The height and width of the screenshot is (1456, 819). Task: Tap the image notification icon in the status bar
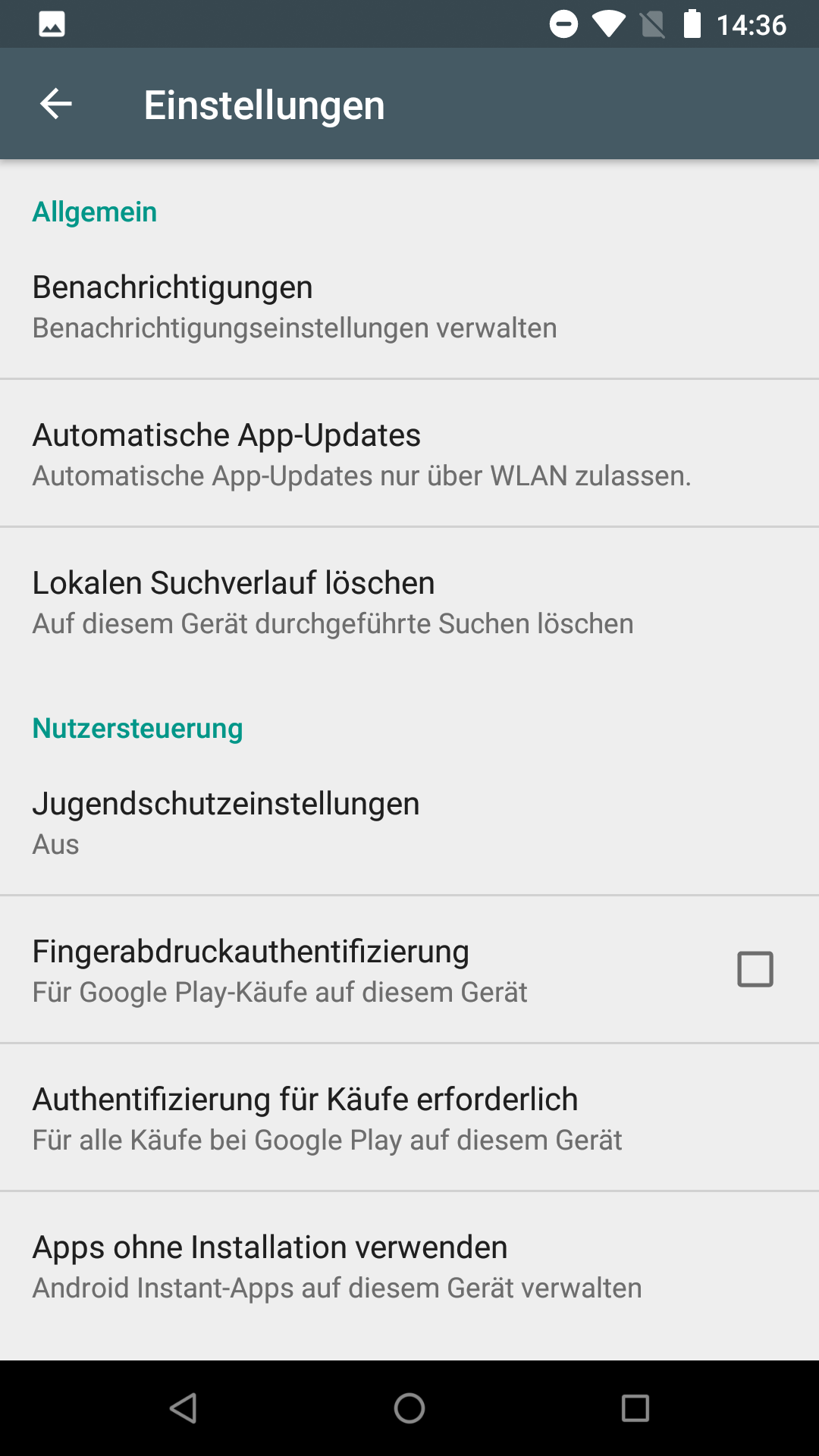pyautogui.click(x=50, y=24)
